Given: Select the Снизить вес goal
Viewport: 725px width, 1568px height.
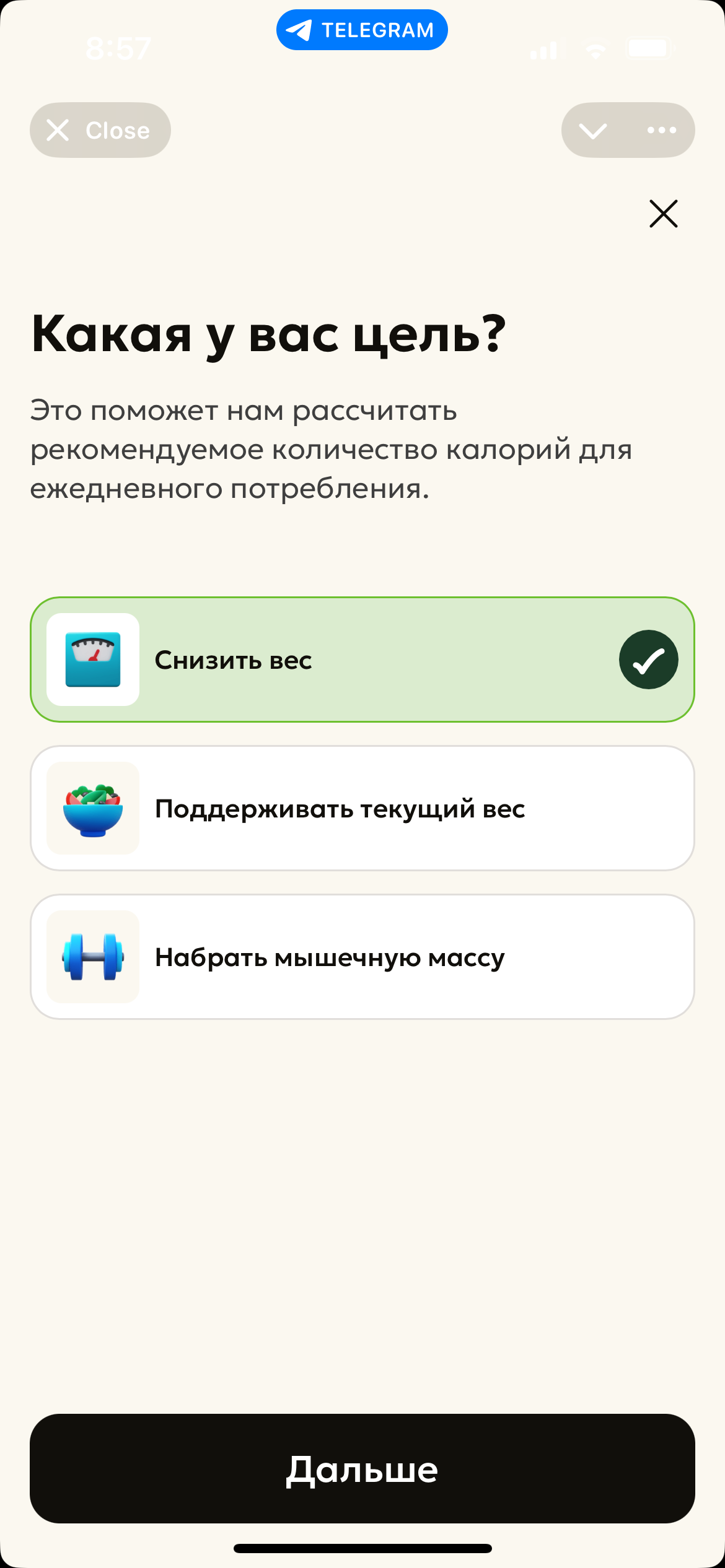Looking at the screenshot, I should (362, 658).
